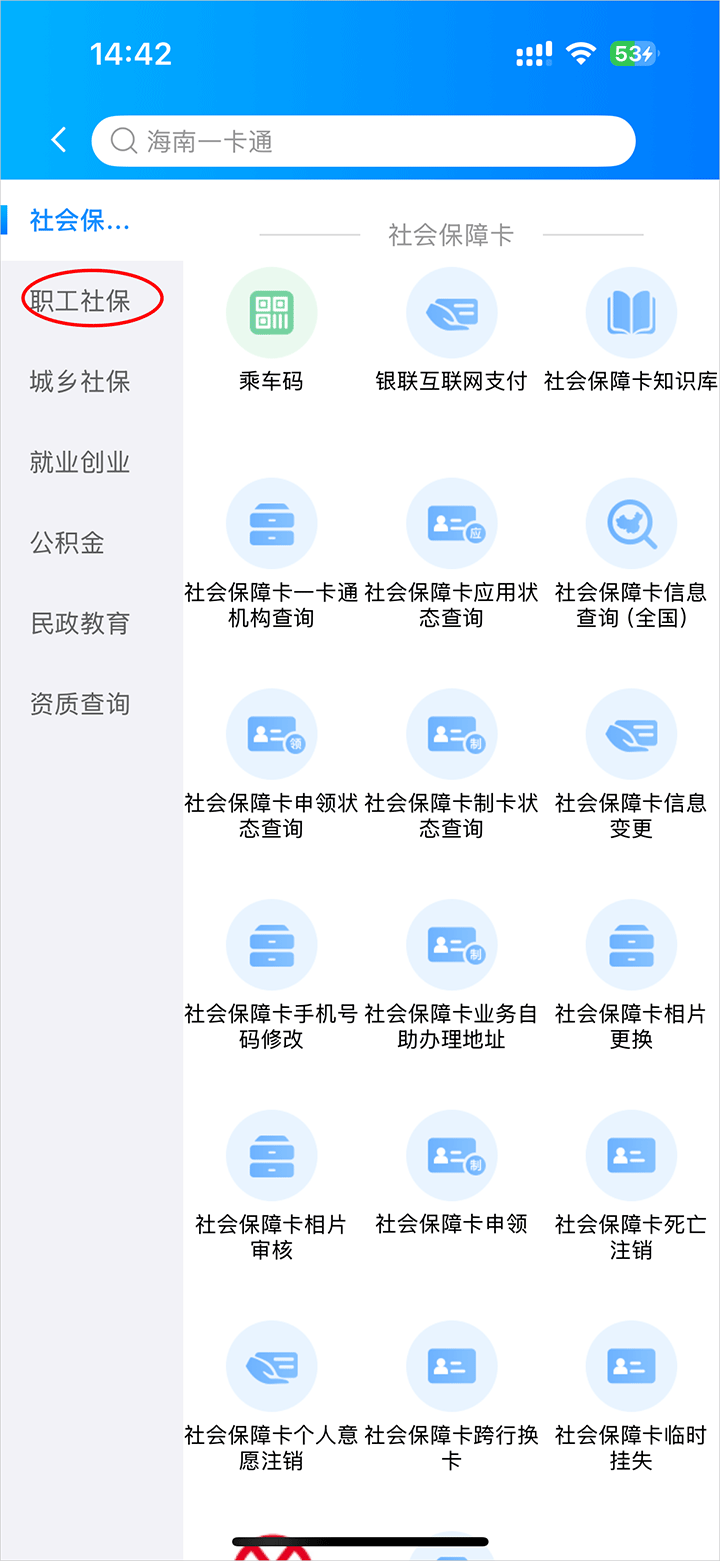Go back using the top-left arrow
Viewport: 720px width, 1561px height.
pos(59,140)
